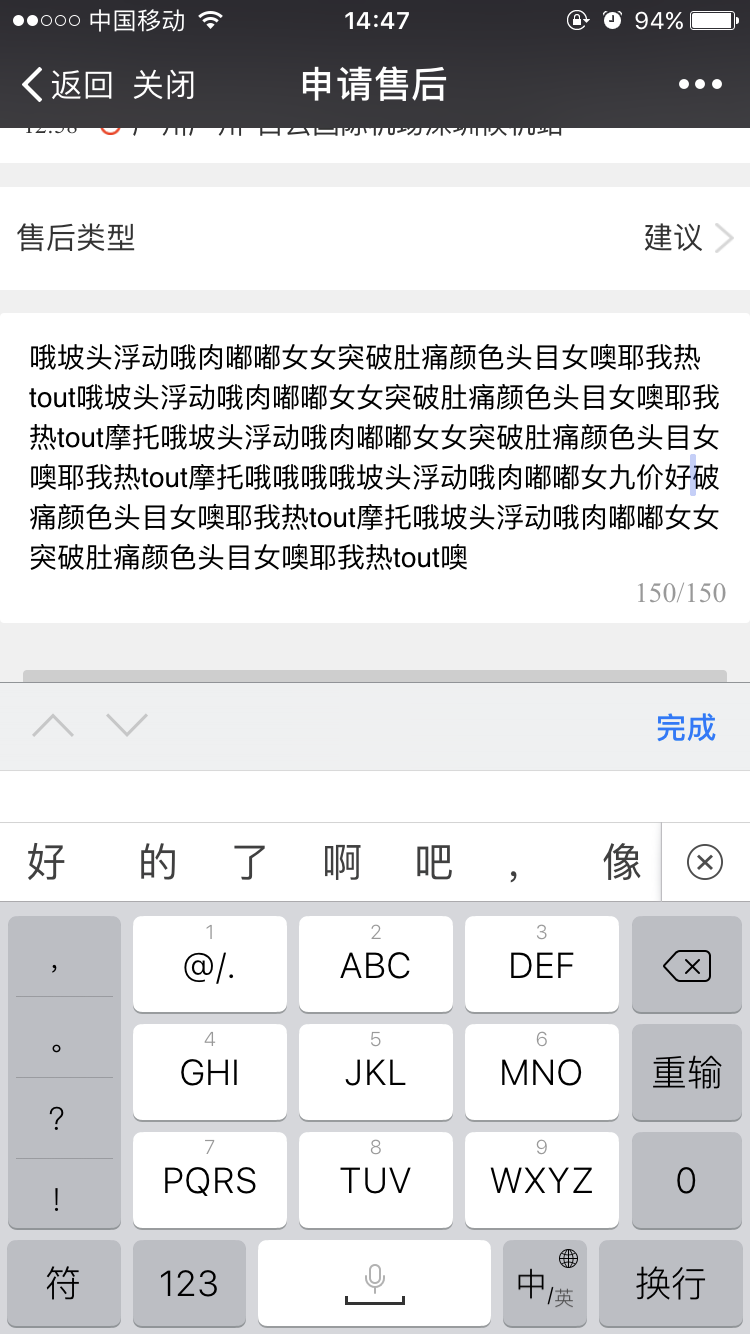This screenshot has height=1334, width=750.
Task: Tap the 重输 re-enter key
Action: click(x=686, y=1072)
